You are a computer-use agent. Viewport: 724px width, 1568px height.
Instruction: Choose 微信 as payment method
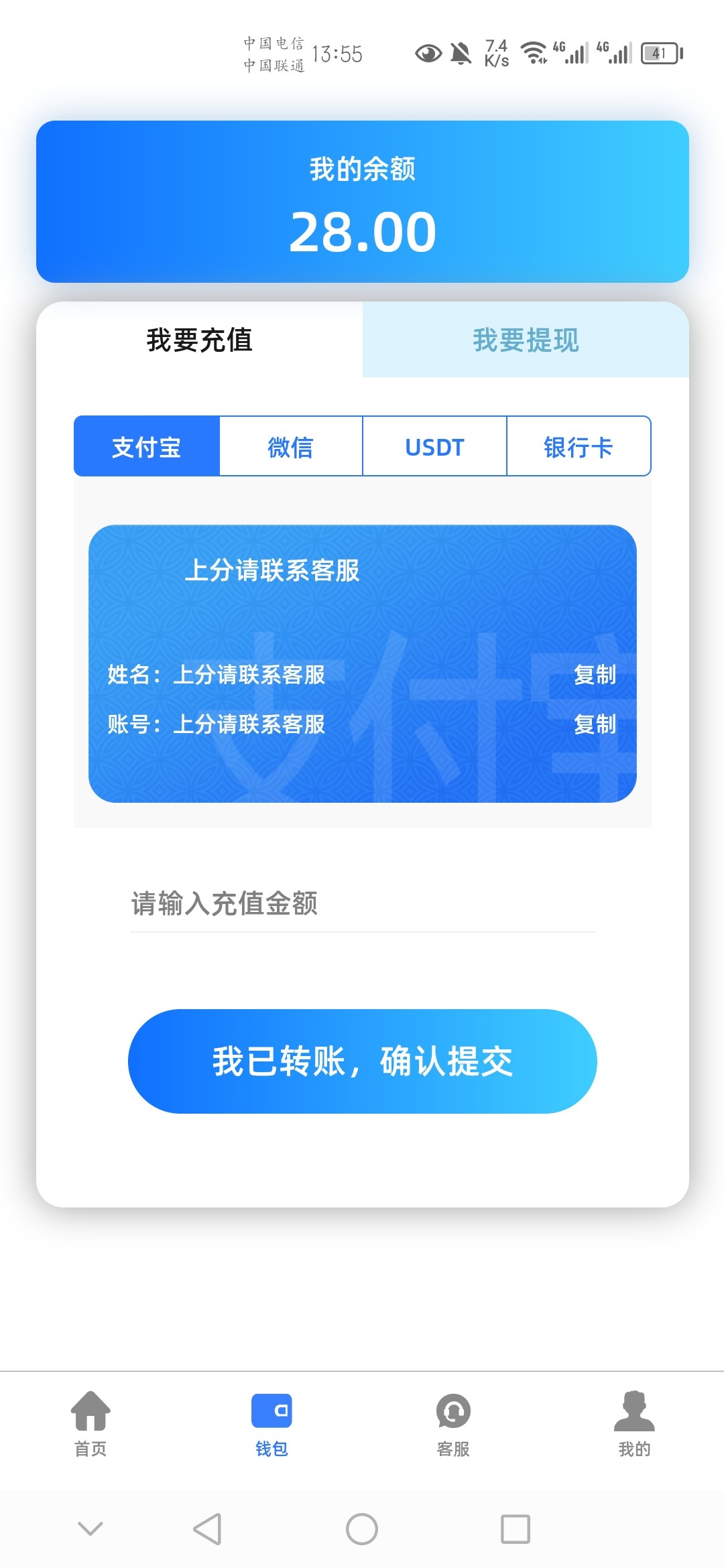(291, 447)
